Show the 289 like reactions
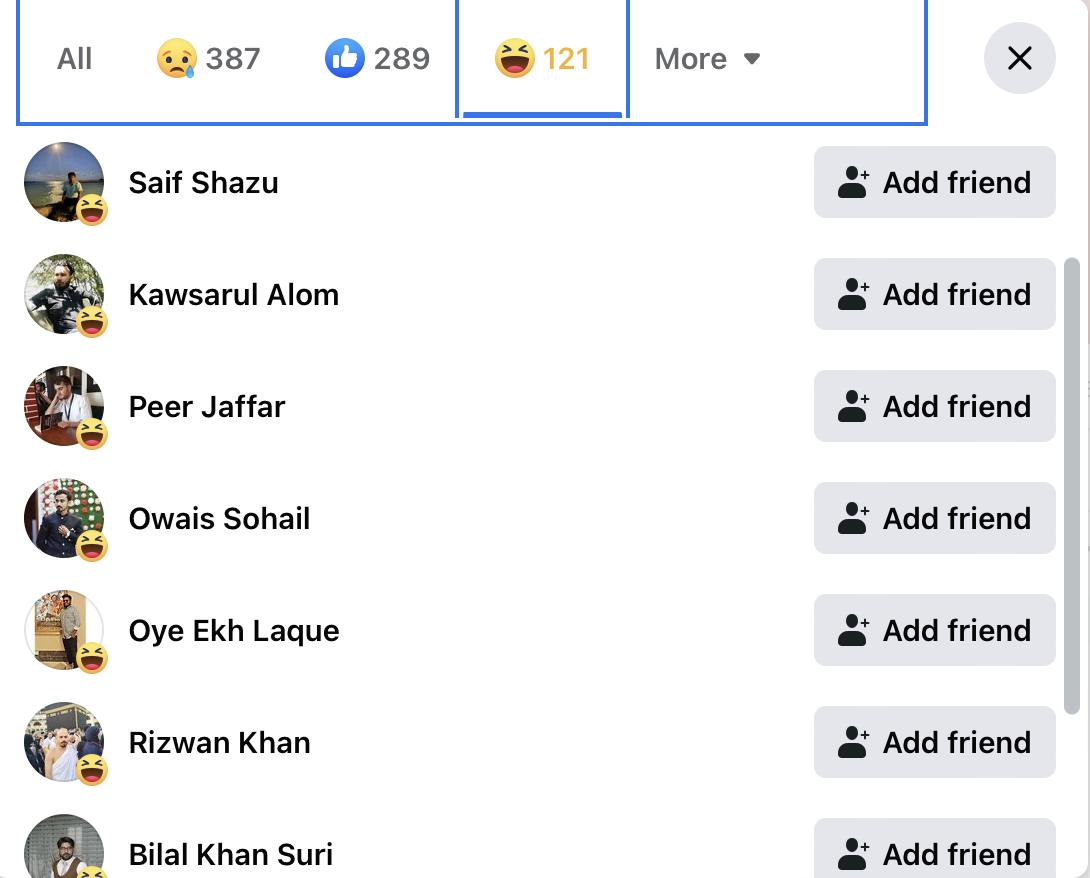 (x=378, y=59)
